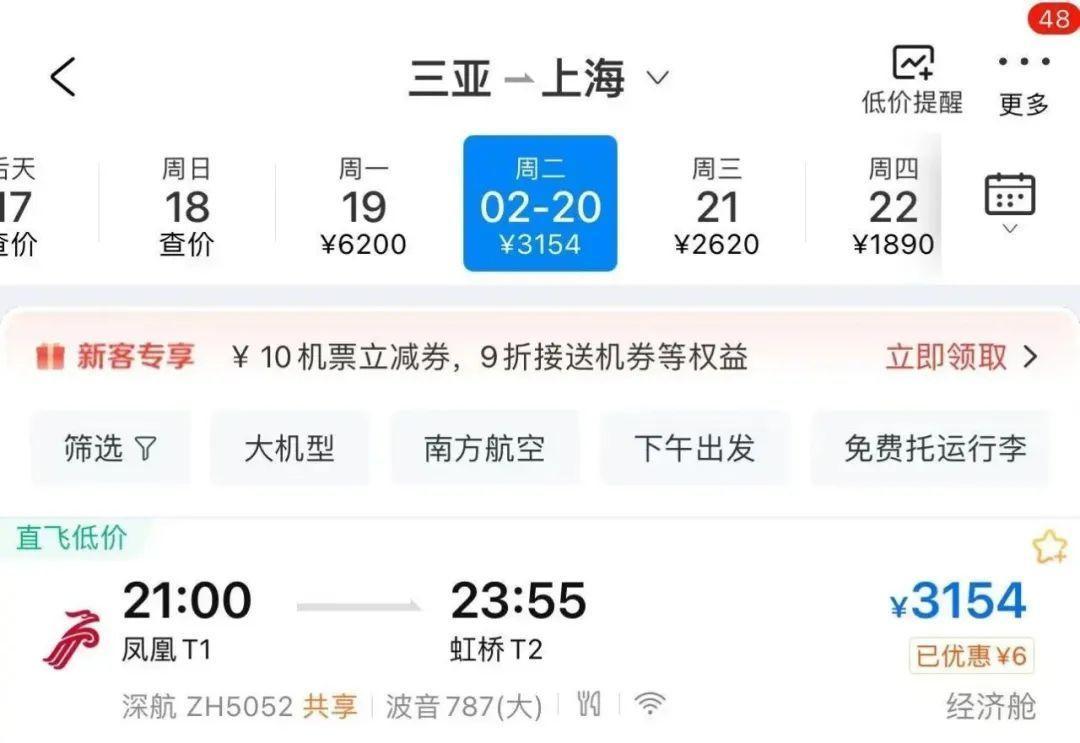This screenshot has width=1080, height=743.
Task: Filter by 大机型 aircraft
Action: [289, 448]
